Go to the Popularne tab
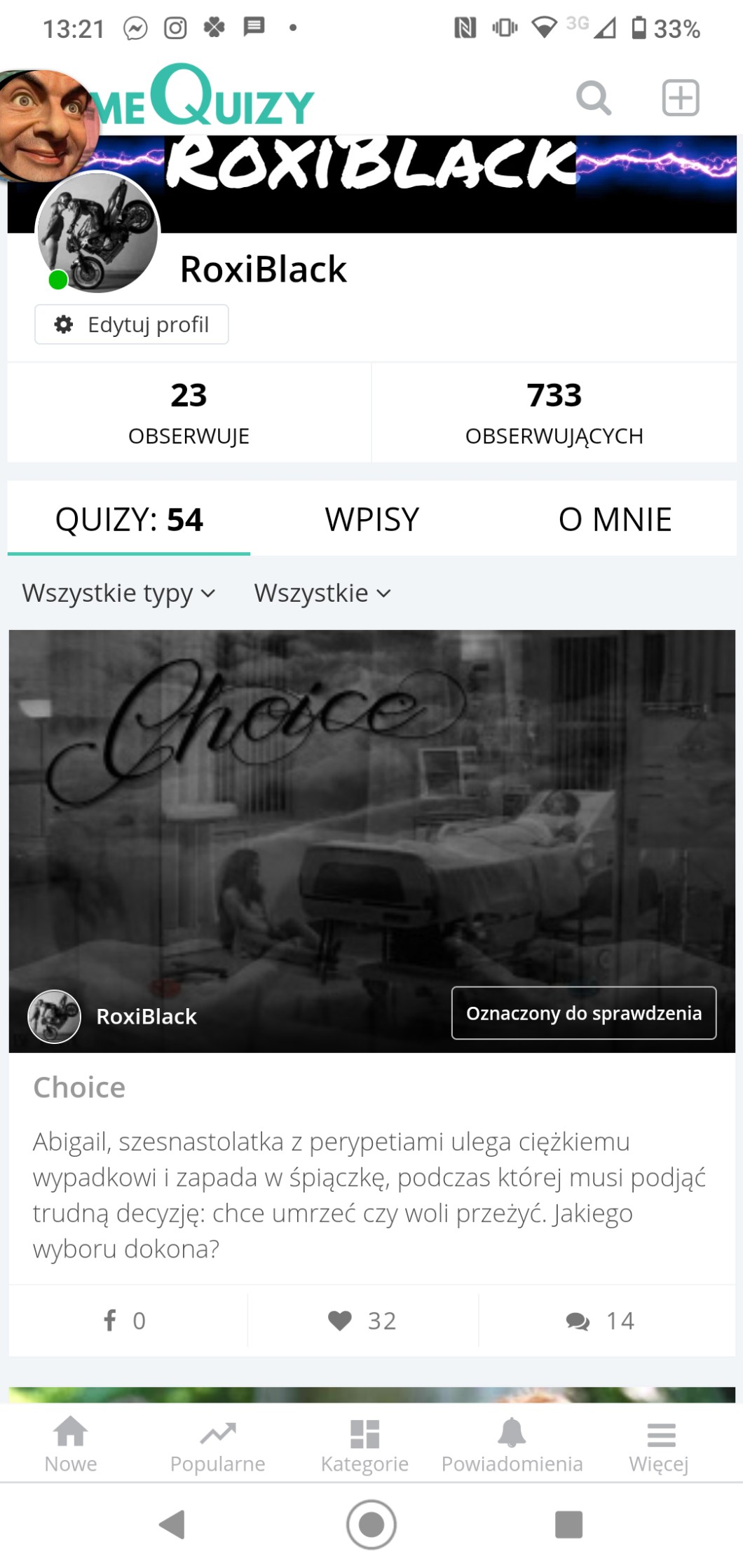 217,1445
